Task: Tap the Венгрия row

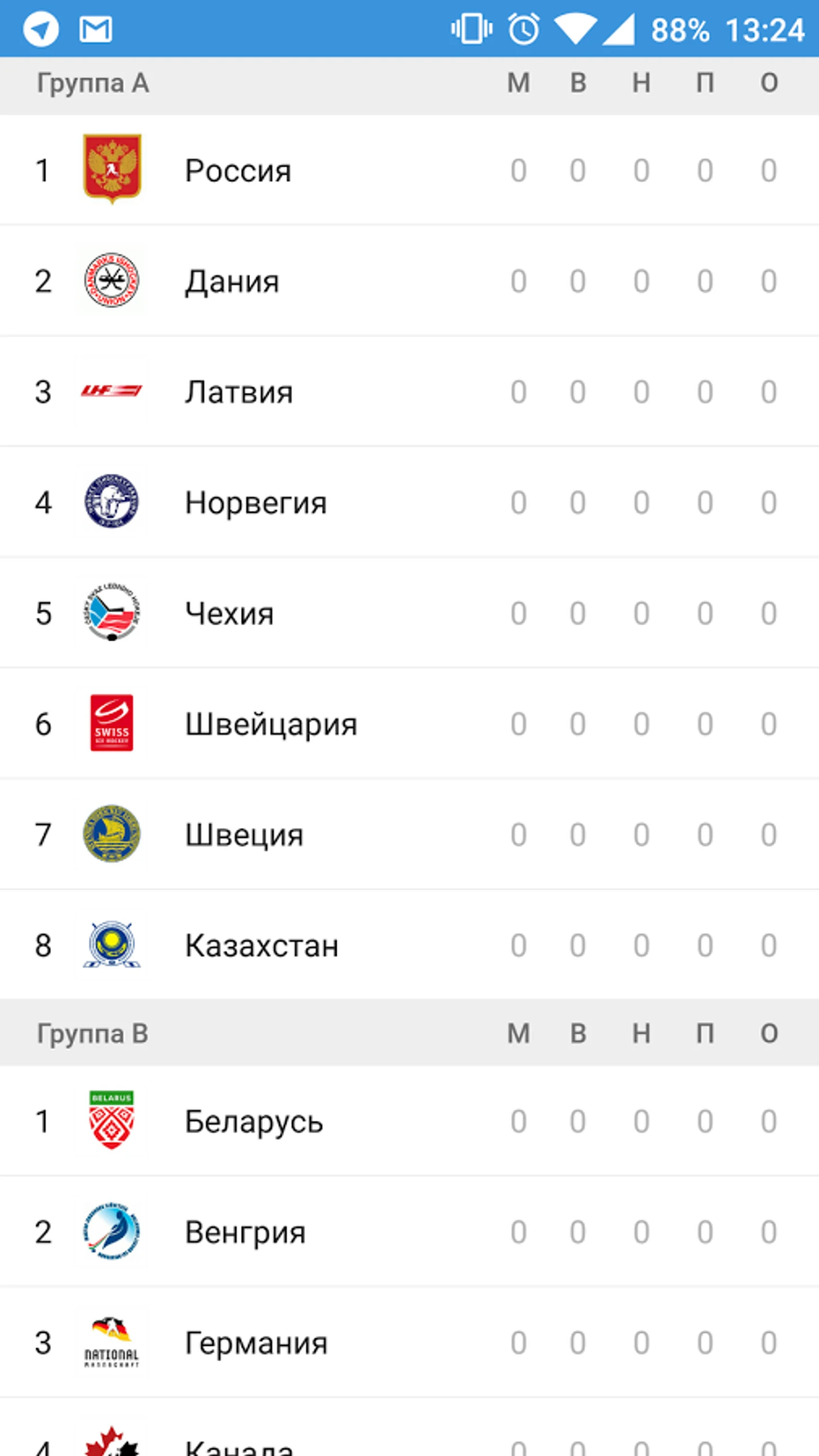Action: point(245,1232)
